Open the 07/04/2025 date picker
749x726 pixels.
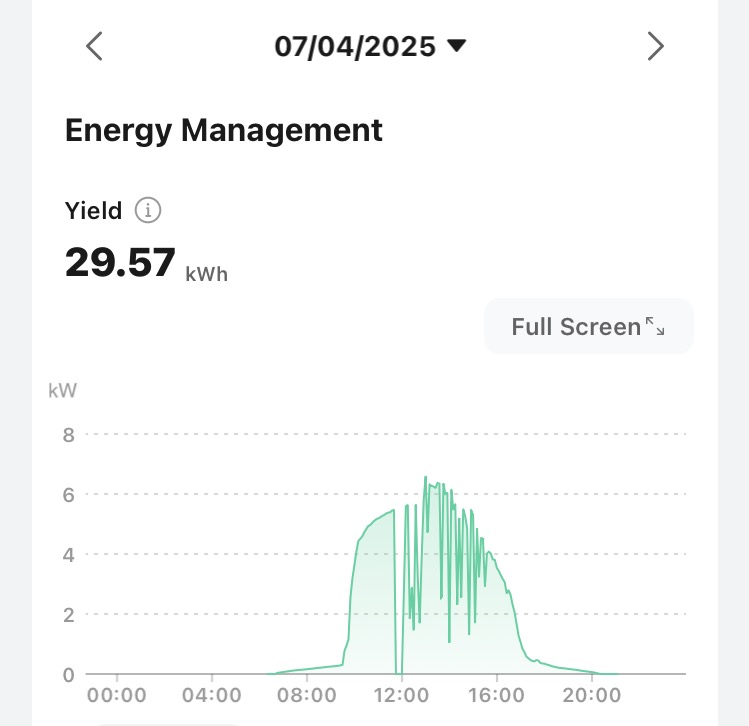[x=371, y=46]
